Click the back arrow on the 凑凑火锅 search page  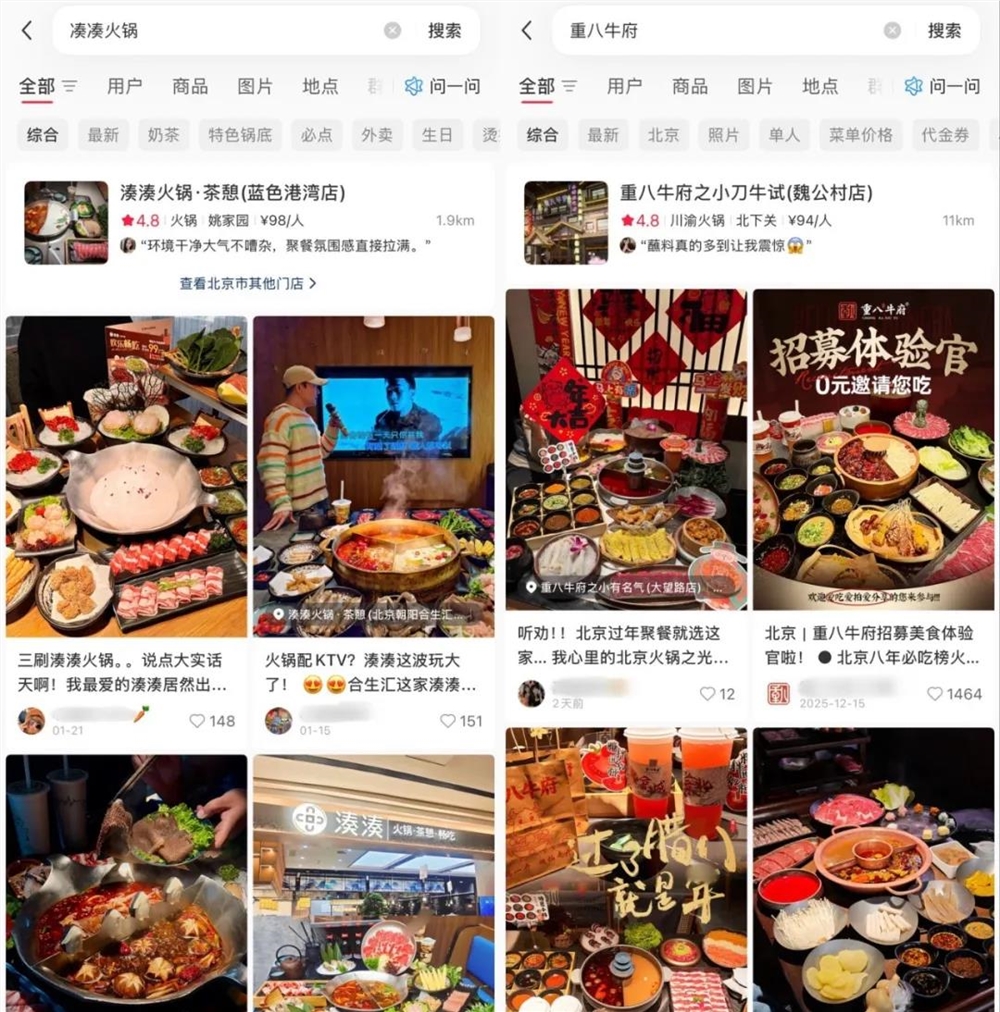pyautogui.click(x=27, y=30)
